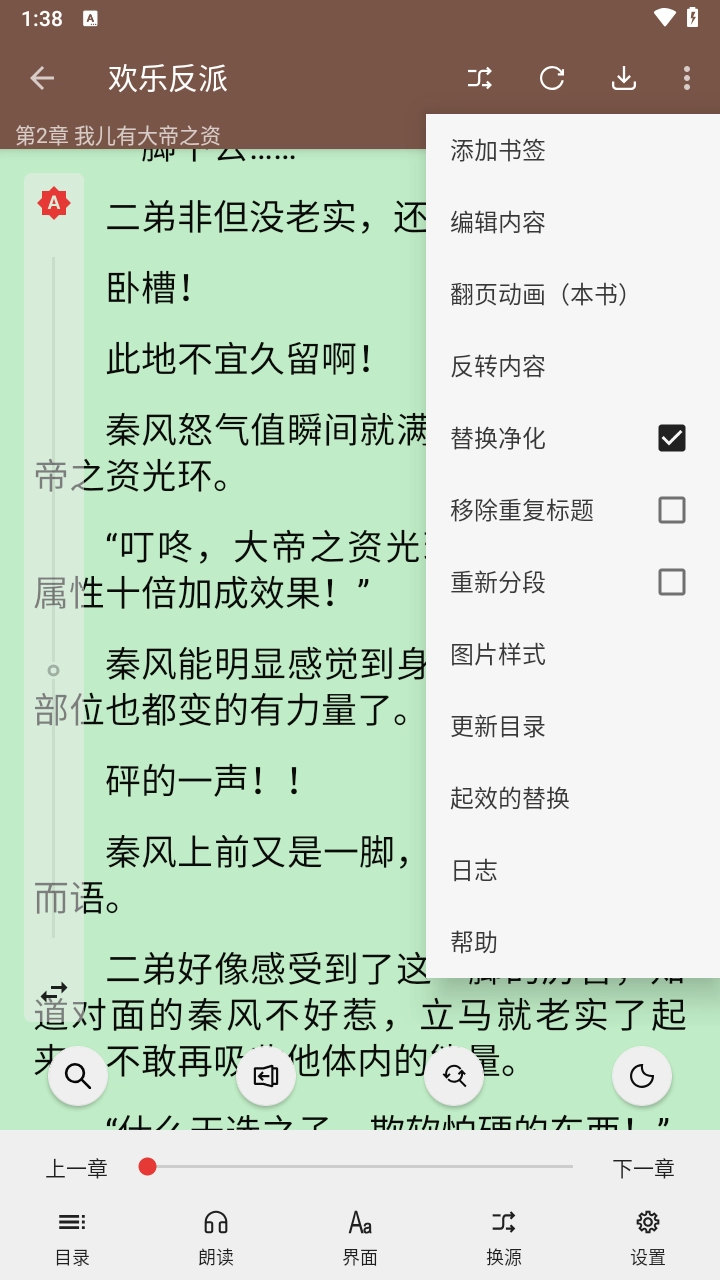Check the 重新分段 option
Image resolution: width=720 pixels, height=1280 pixels.
(x=670, y=582)
